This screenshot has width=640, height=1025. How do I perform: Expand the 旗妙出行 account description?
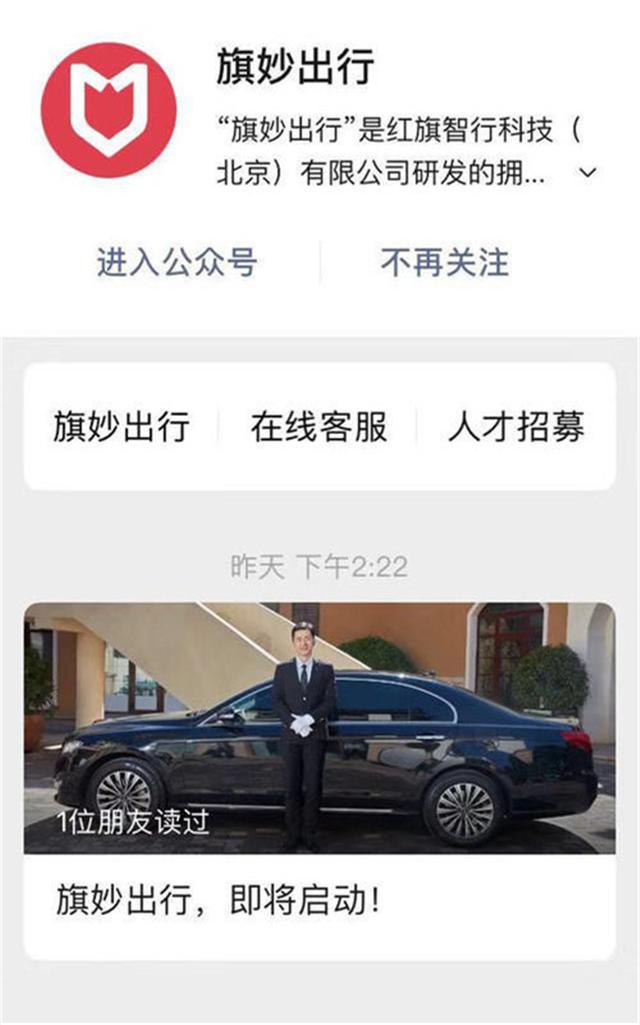pyautogui.click(x=588, y=173)
